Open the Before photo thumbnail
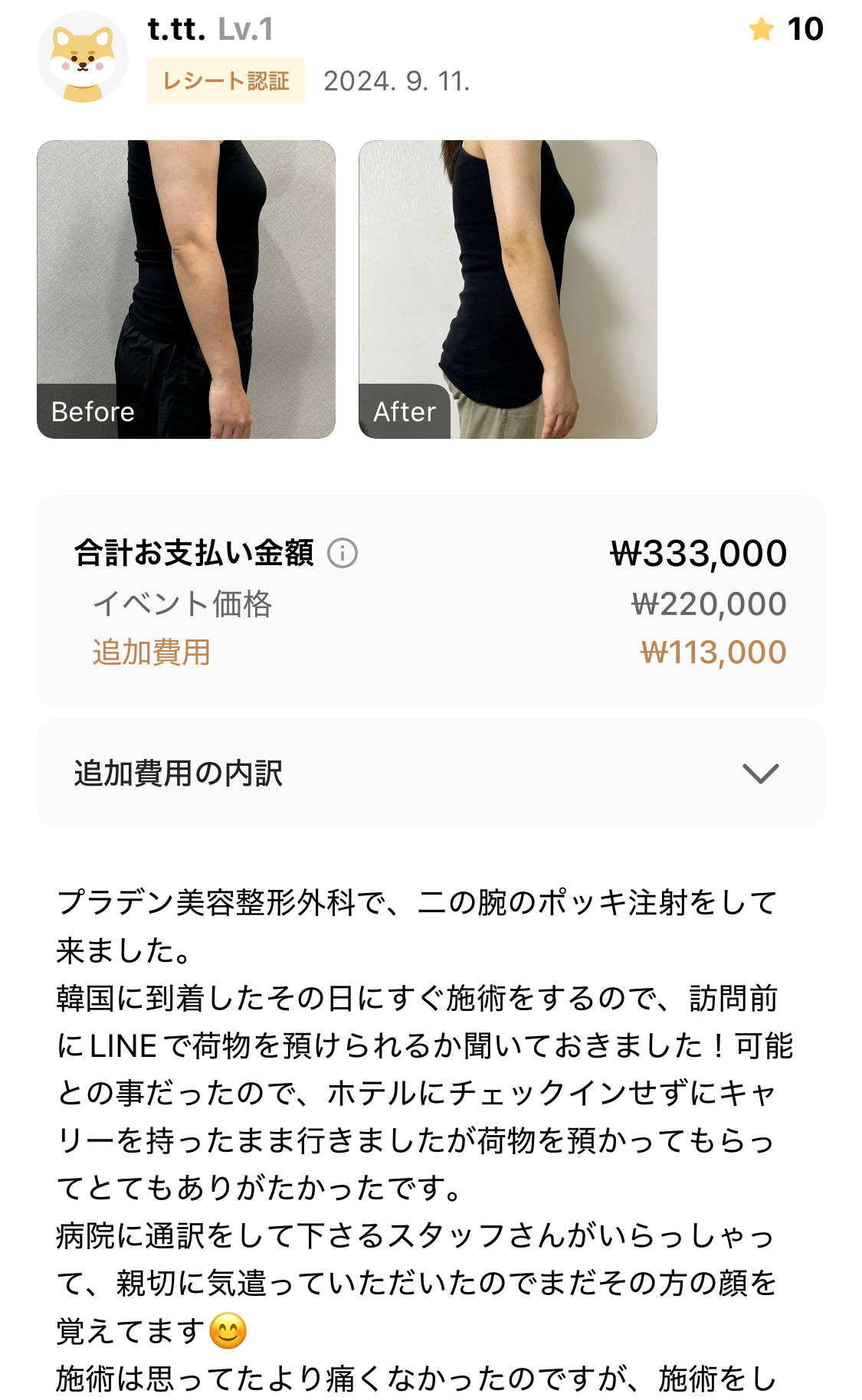 pos(186,289)
